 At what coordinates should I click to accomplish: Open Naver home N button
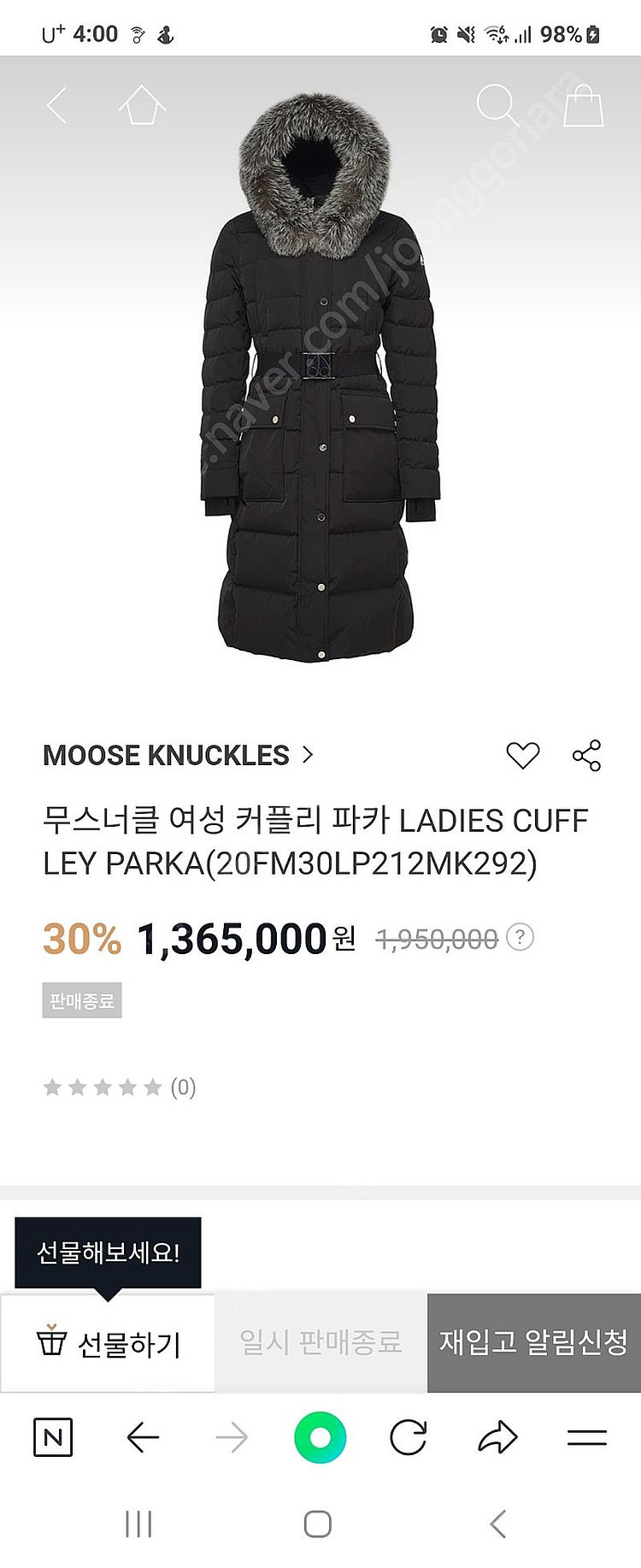[x=53, y=1437]
